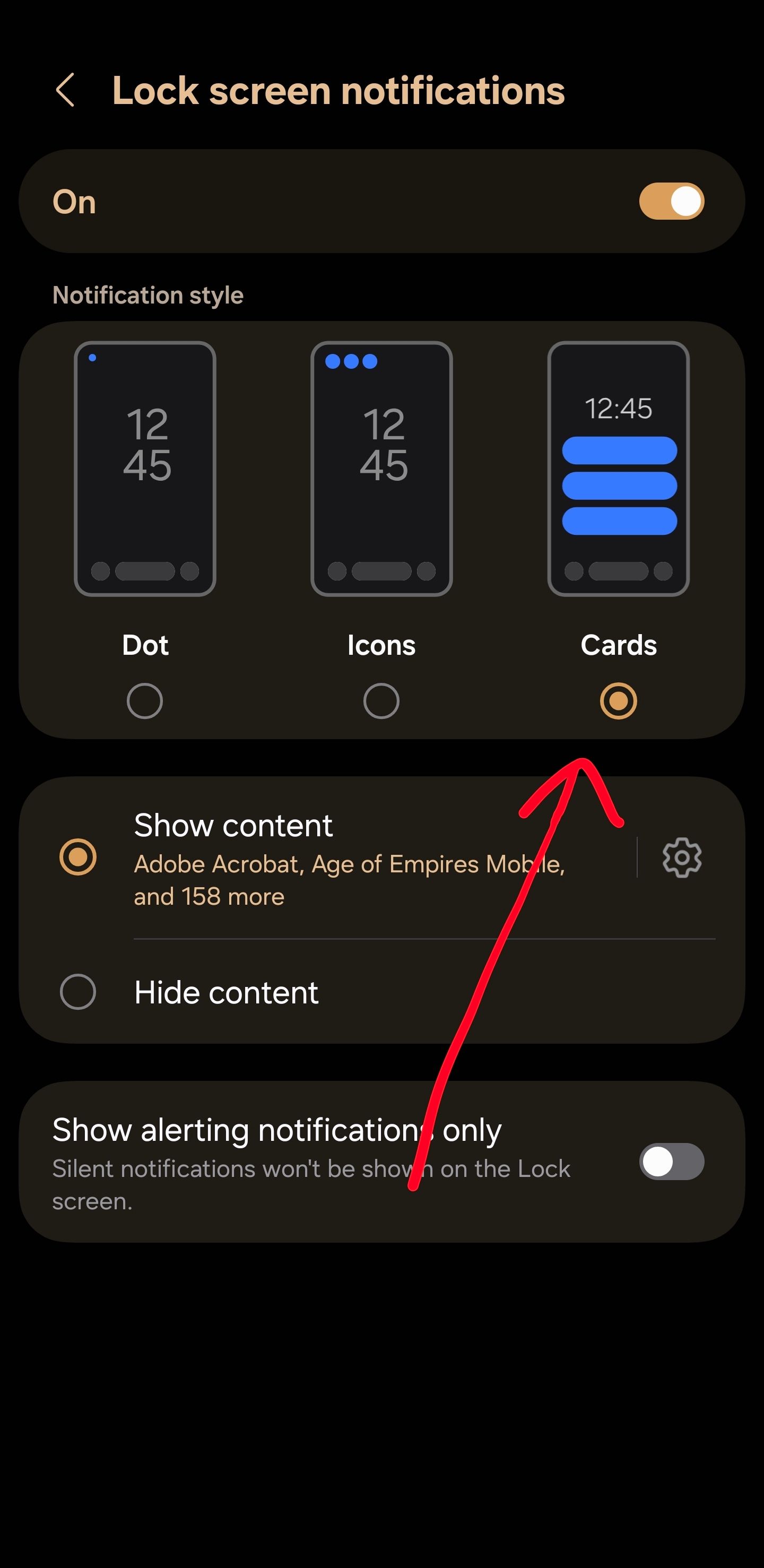Image resolution: width=764 pixels, height=1568 pixels.
Task: Select the Hide content radio button
Action: tap(78, 992)
